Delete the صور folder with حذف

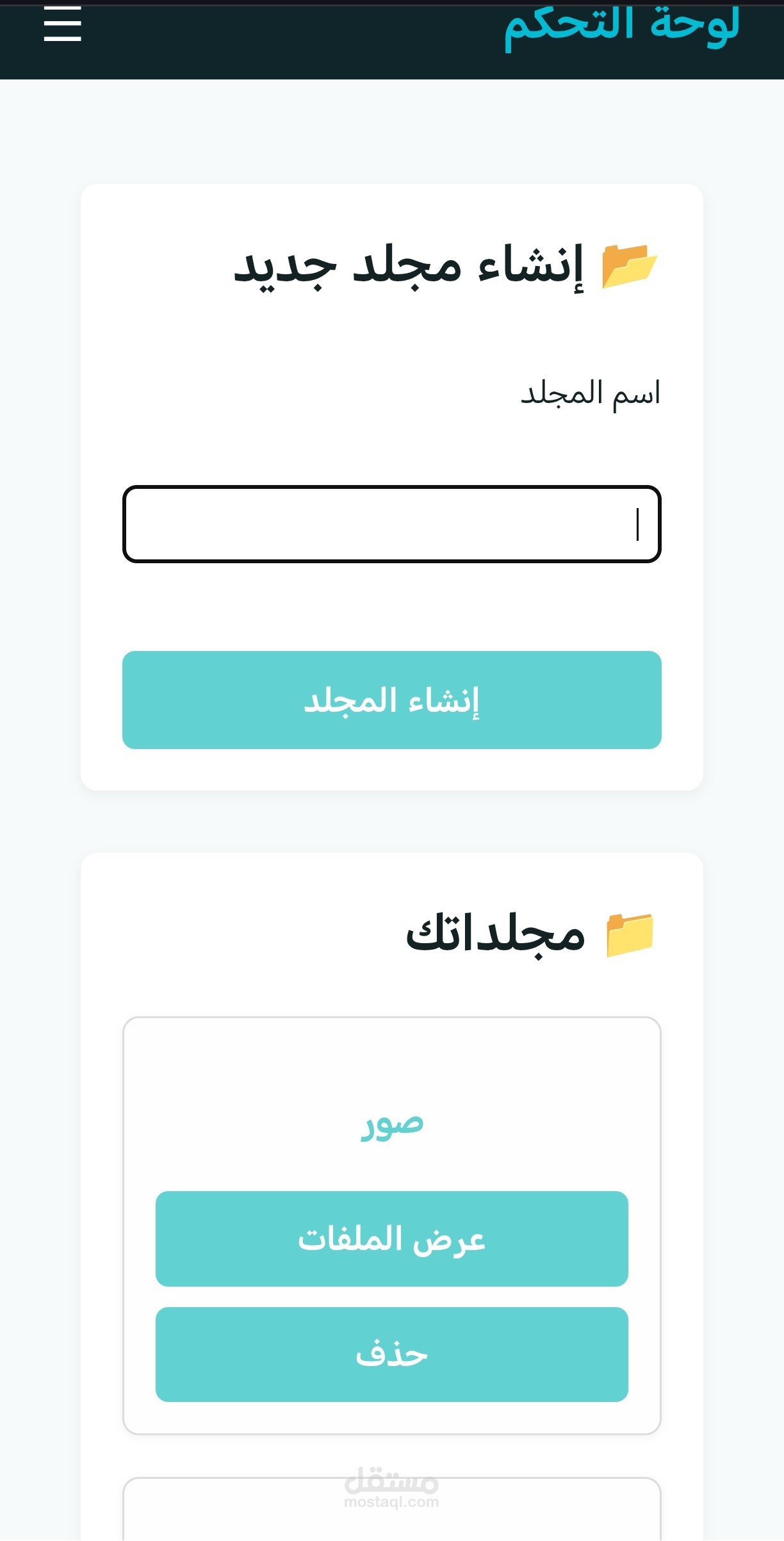tap(391, 1354)
